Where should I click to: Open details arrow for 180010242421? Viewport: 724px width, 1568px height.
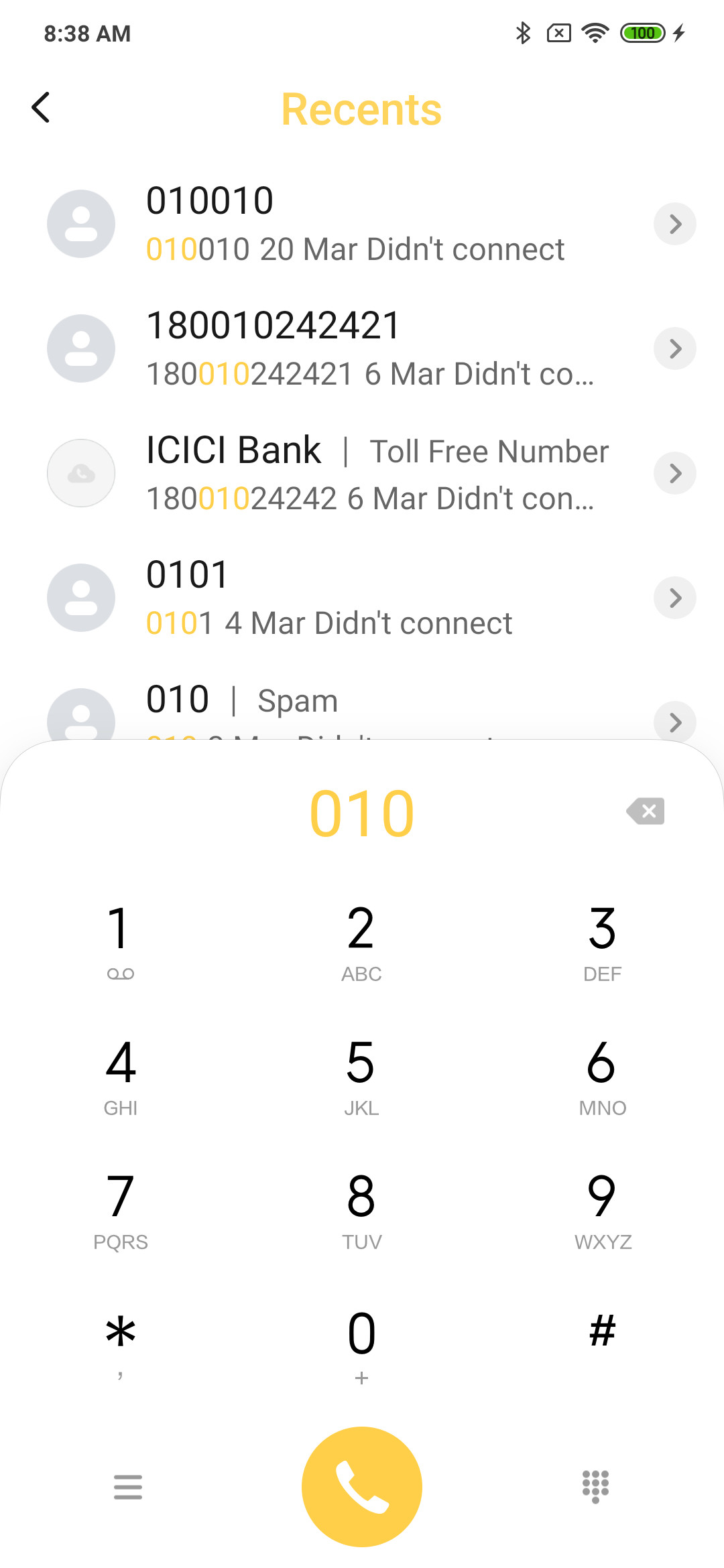pos(675,348)
